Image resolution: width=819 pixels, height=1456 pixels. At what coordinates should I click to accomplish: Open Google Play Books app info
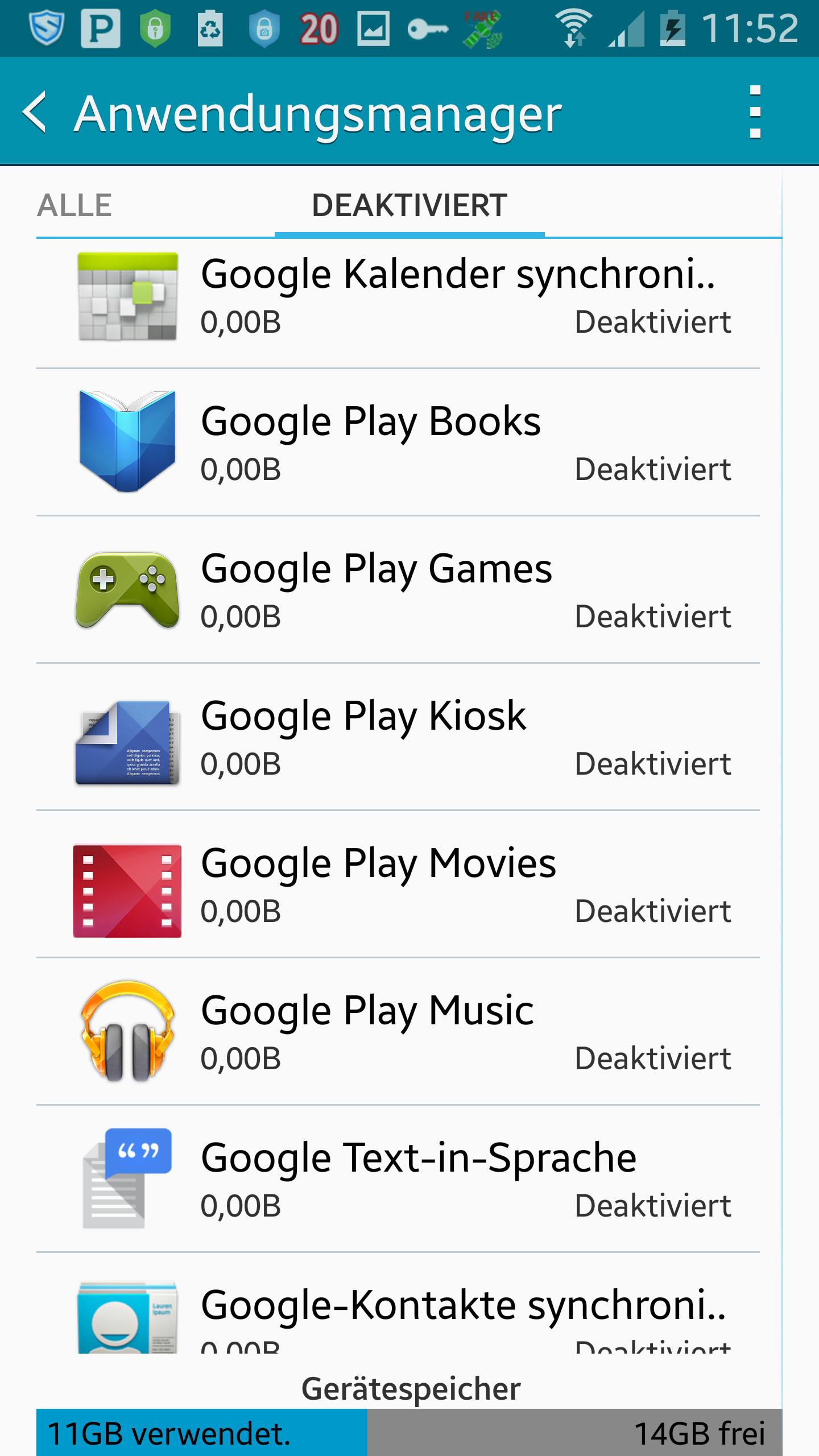coord(398,442)
